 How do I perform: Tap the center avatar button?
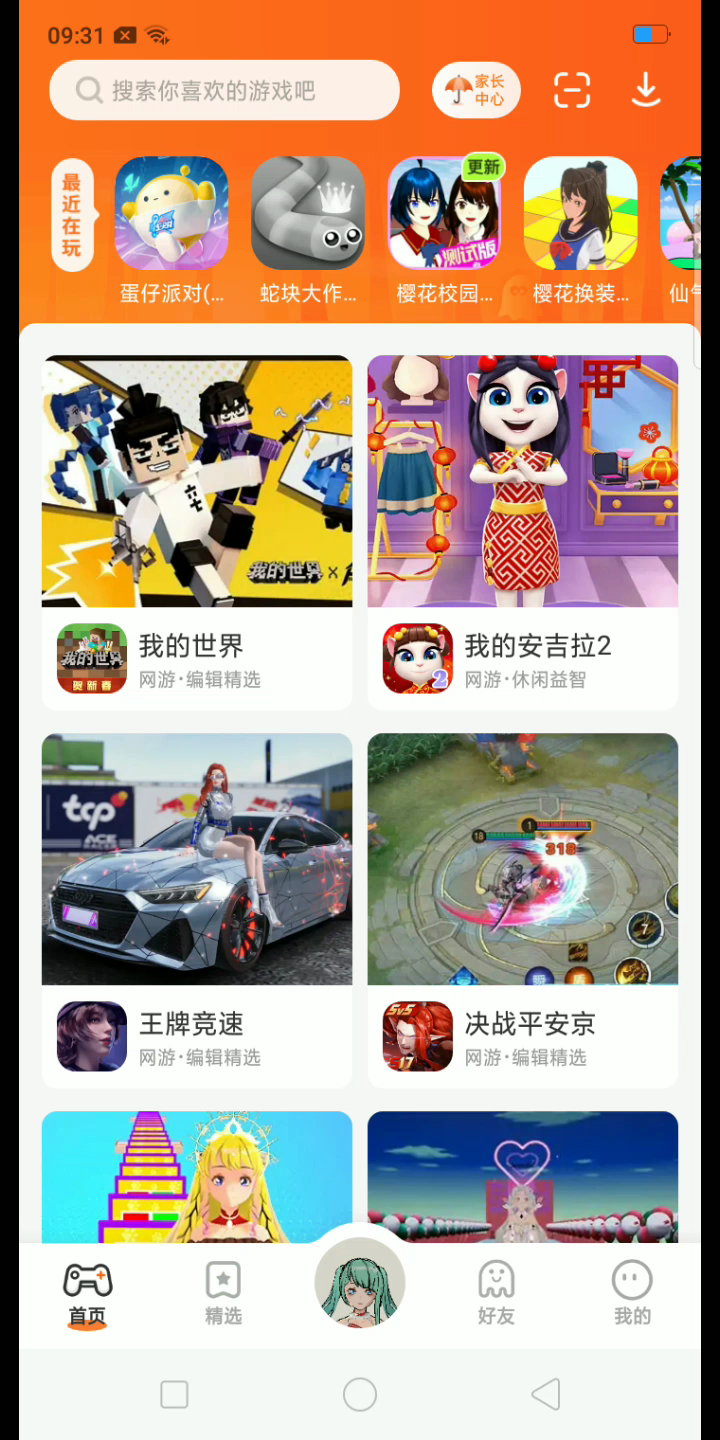pyautogui.click(x=360, y=1282)
